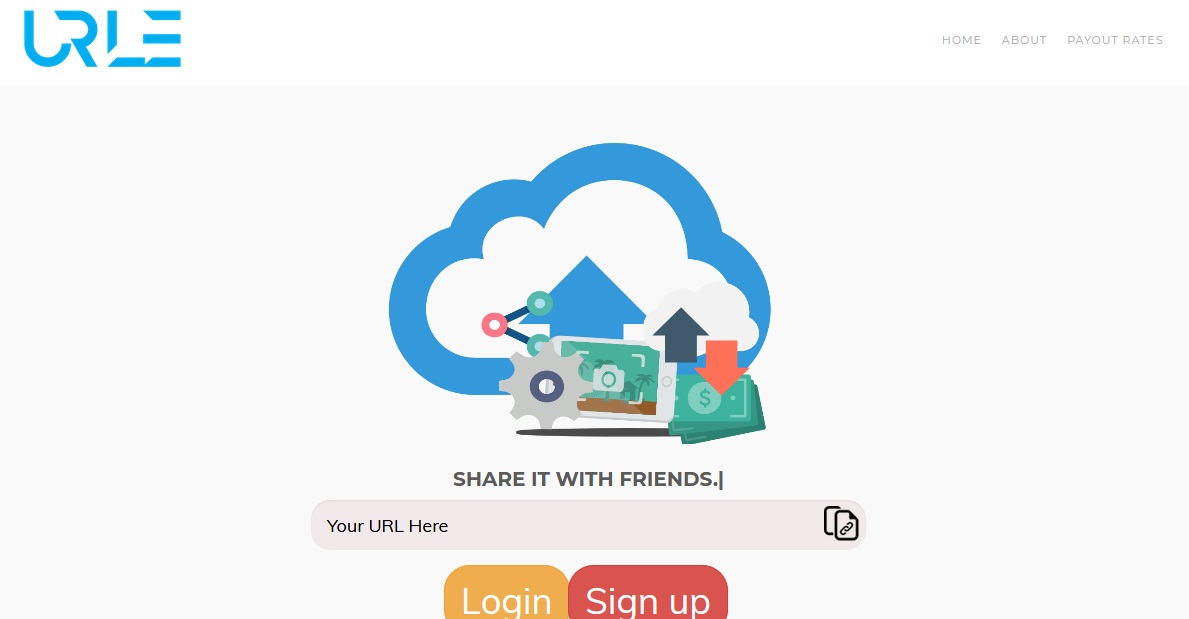Go to the ABOUT page

click(1024, 41)
